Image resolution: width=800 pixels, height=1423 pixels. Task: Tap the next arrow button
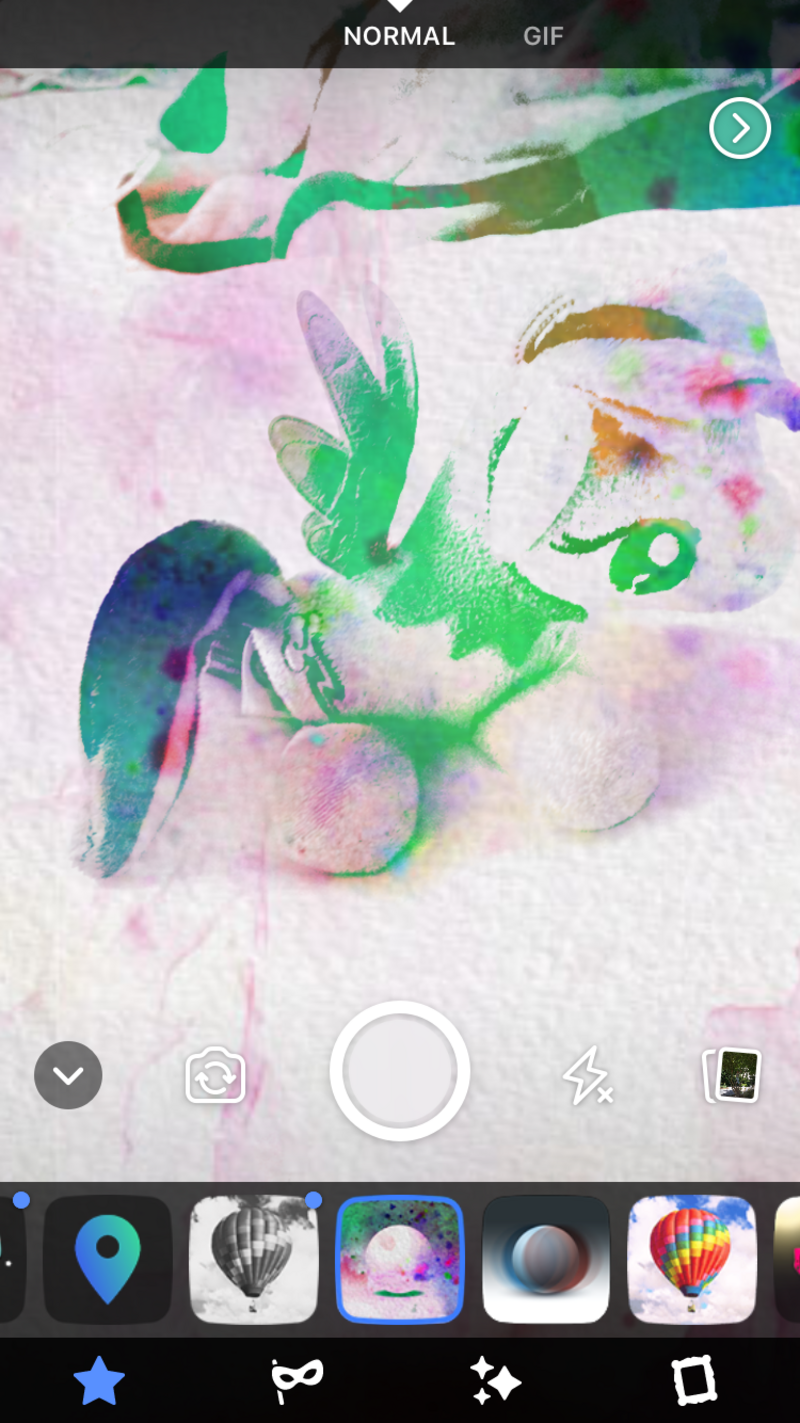[x=740, y=128]
